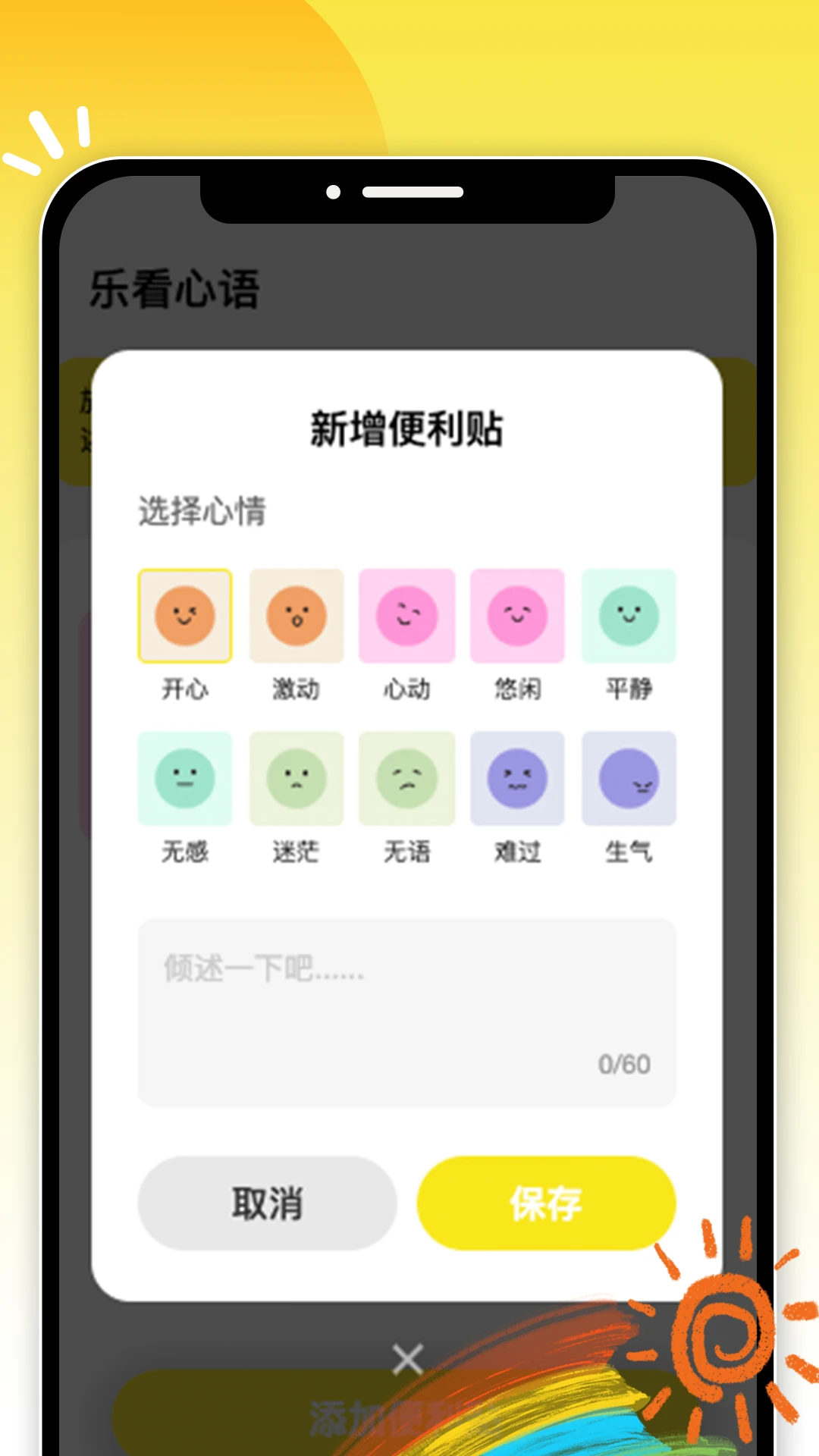Click the 0/60 character counter
The image size is (819, 1456).
(623, 1065)
